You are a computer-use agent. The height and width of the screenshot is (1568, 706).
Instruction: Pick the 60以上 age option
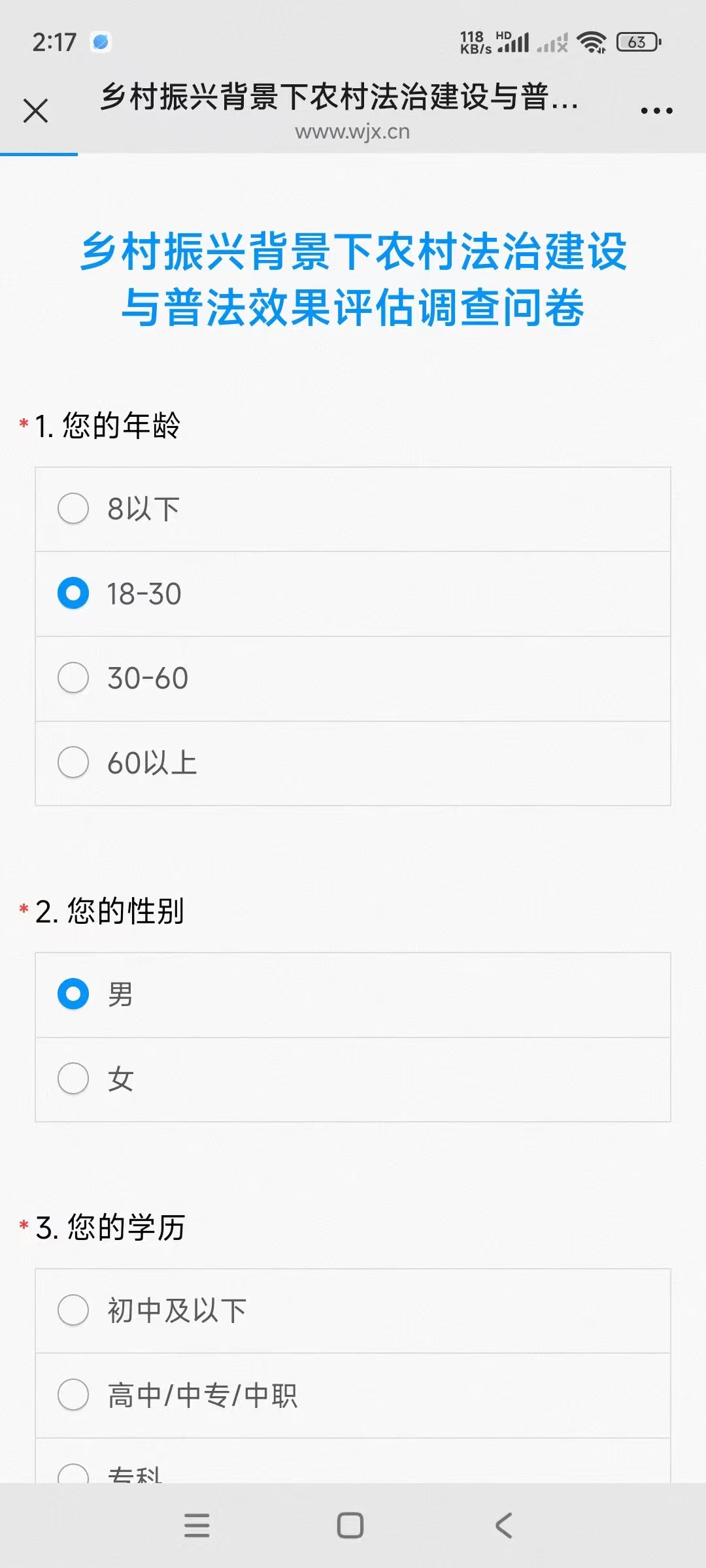73,762
